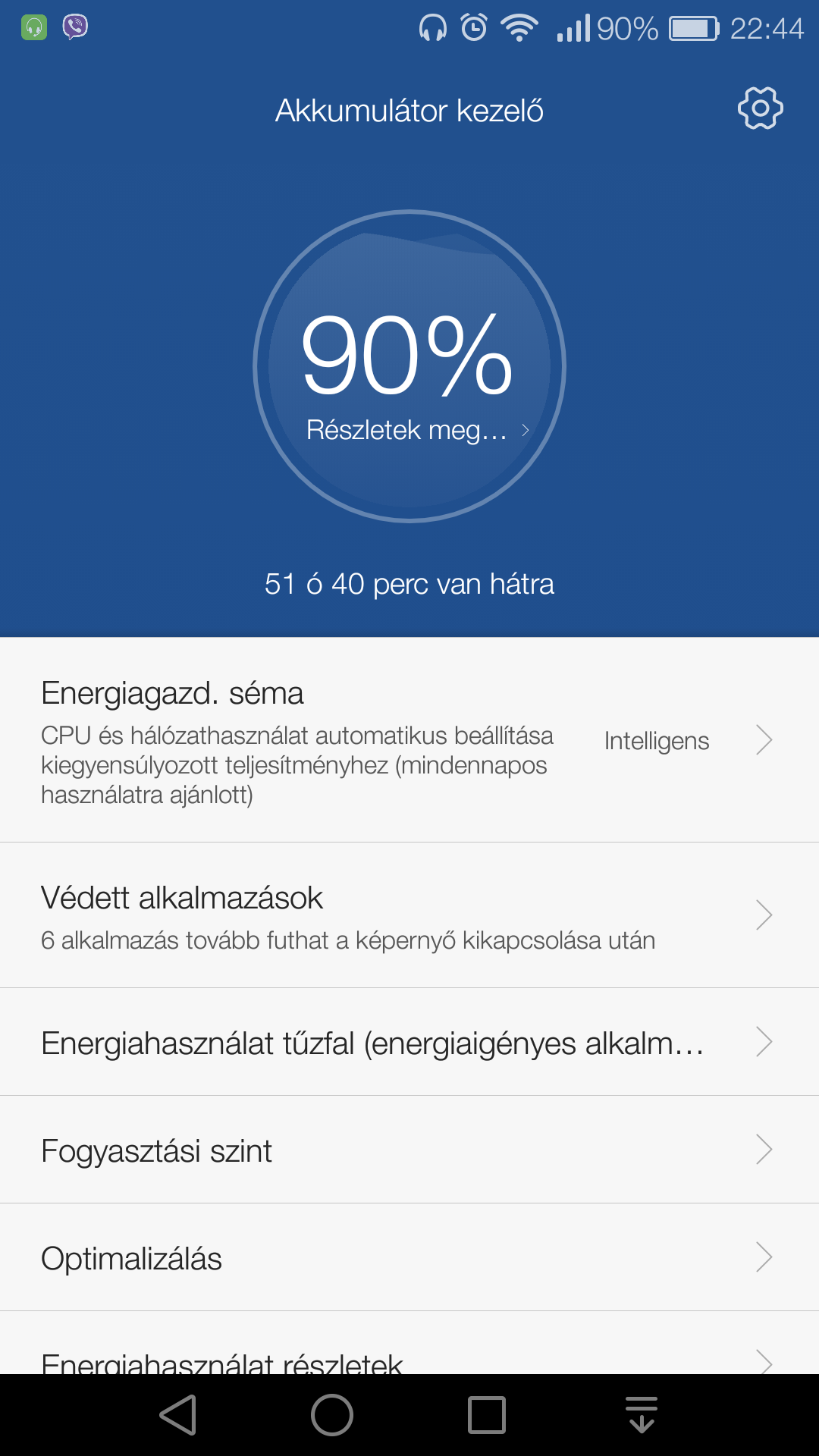This screenshot has width=819, height=1456.
Task: Go to the home screen
Action: click(332, 1415)
